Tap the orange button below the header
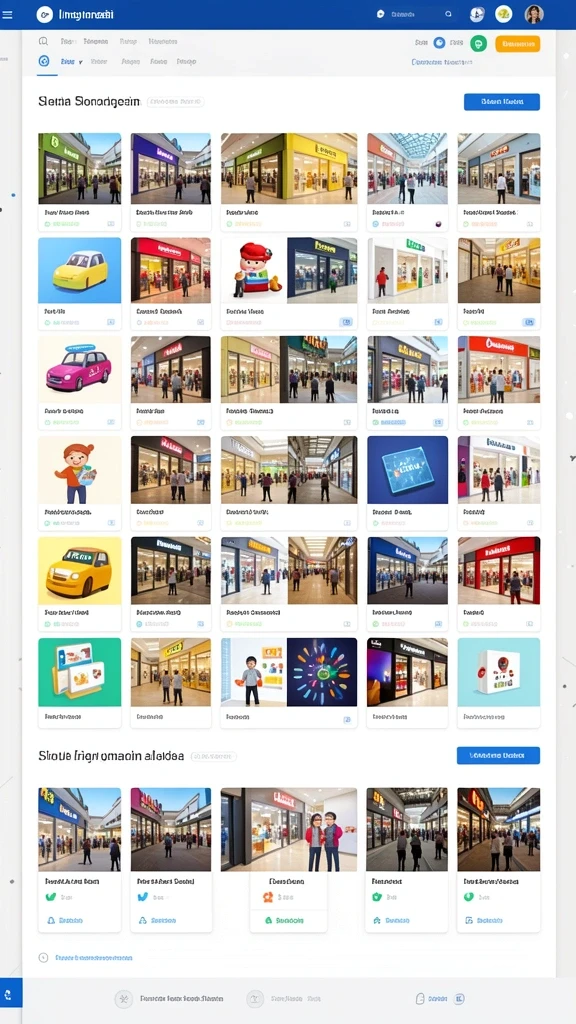The width and height of the screenshot is (576, 1024). [x=517, y=44]
